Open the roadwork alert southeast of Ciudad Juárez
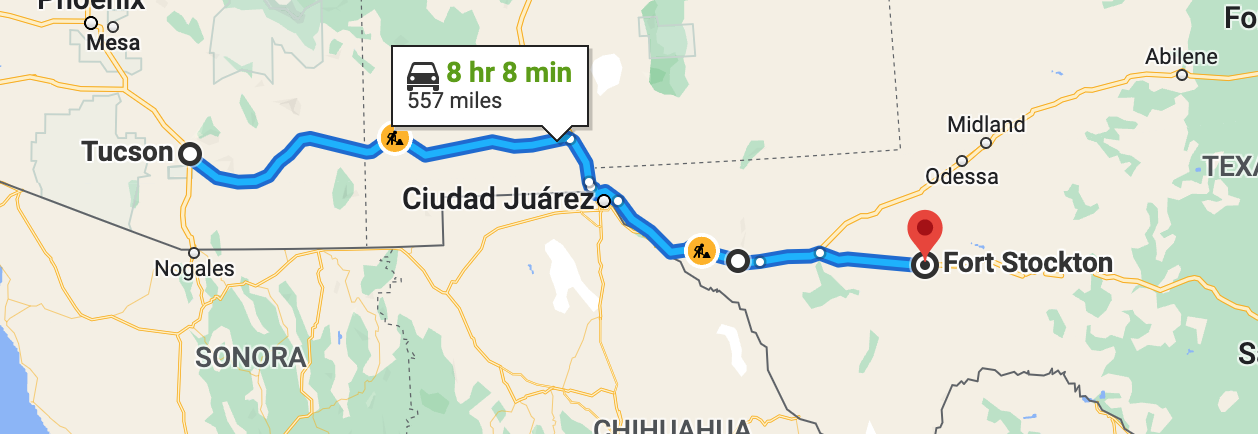This screenshot has width=1258, height=434. coord(702,249)
